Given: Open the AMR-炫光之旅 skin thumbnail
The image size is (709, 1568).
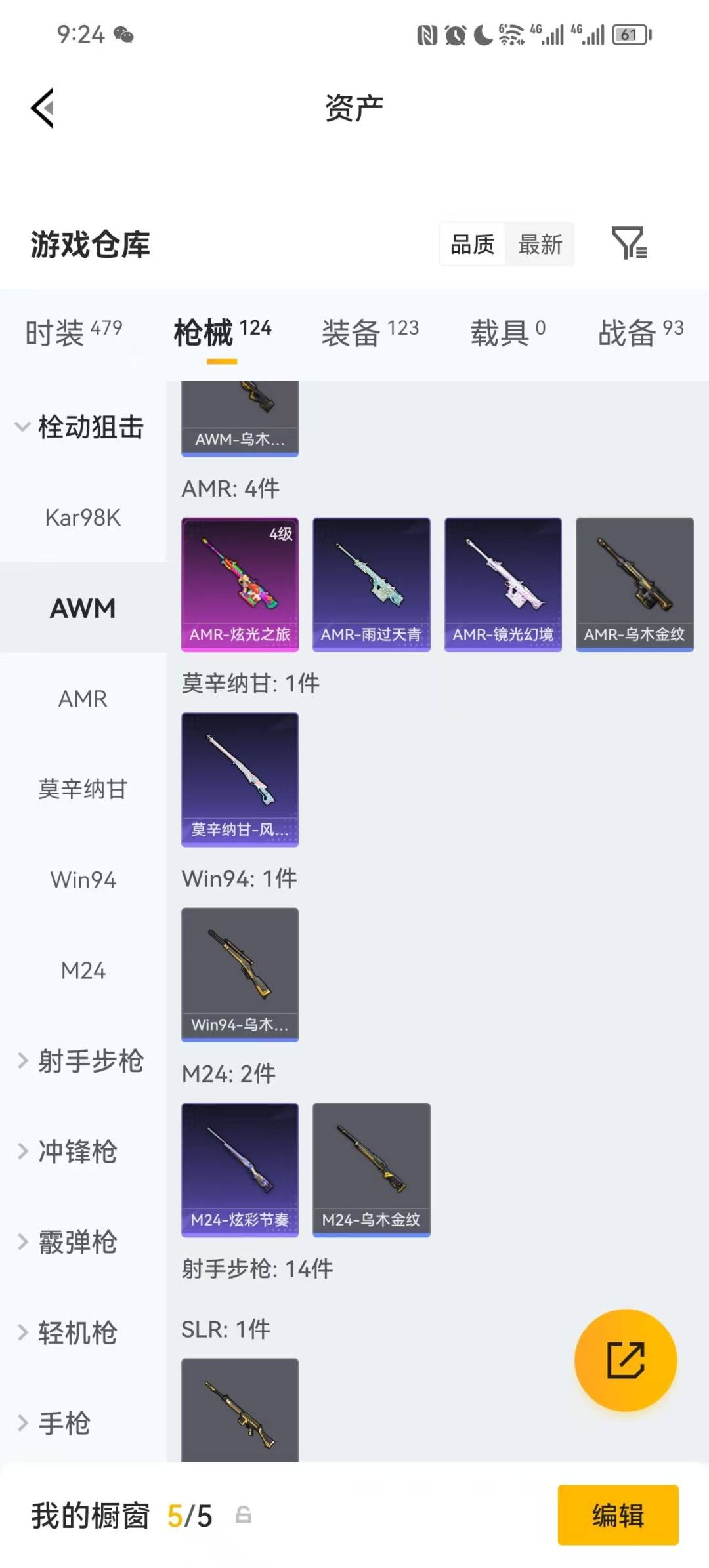Looking at the screenshot, I should tap(240, 584).
